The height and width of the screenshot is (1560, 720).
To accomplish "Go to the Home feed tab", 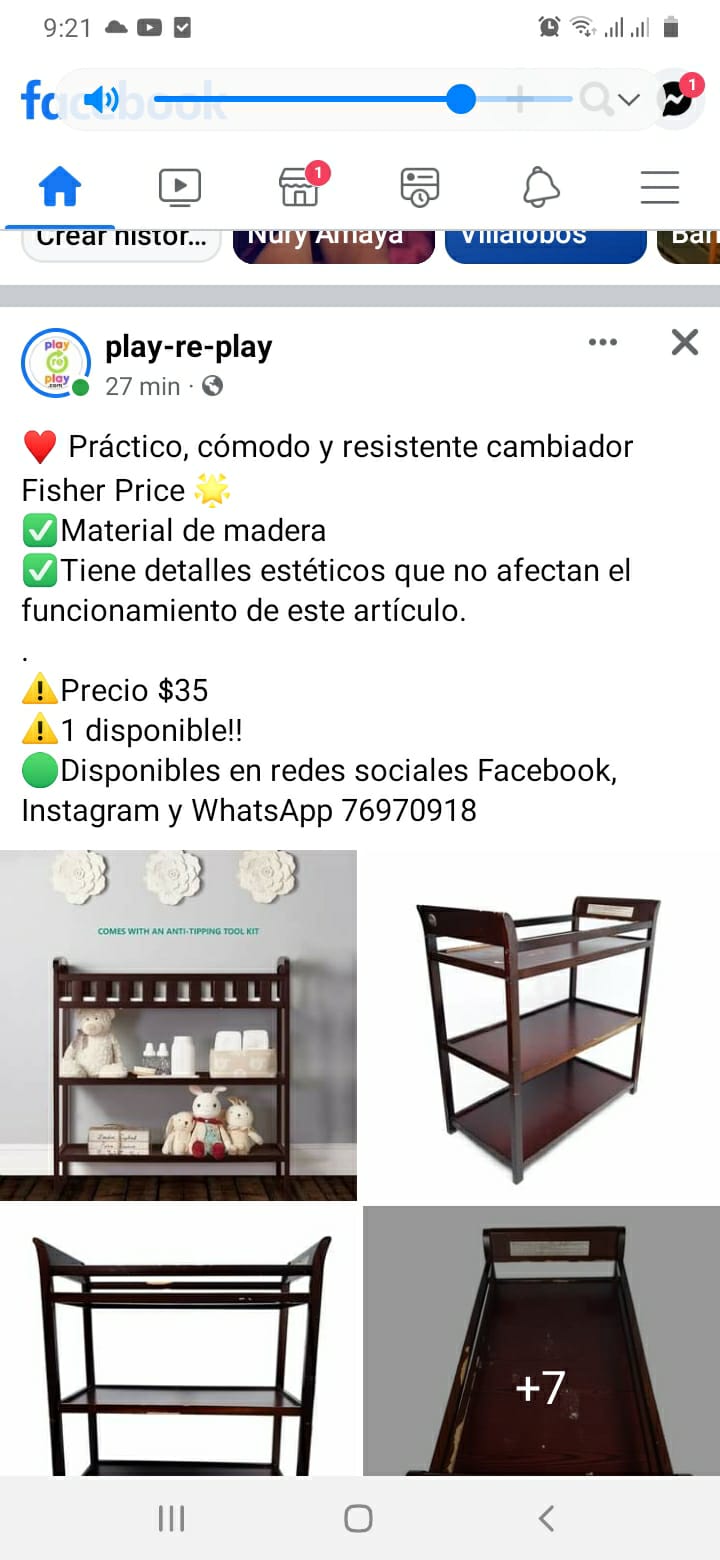I will coord(60,186).
